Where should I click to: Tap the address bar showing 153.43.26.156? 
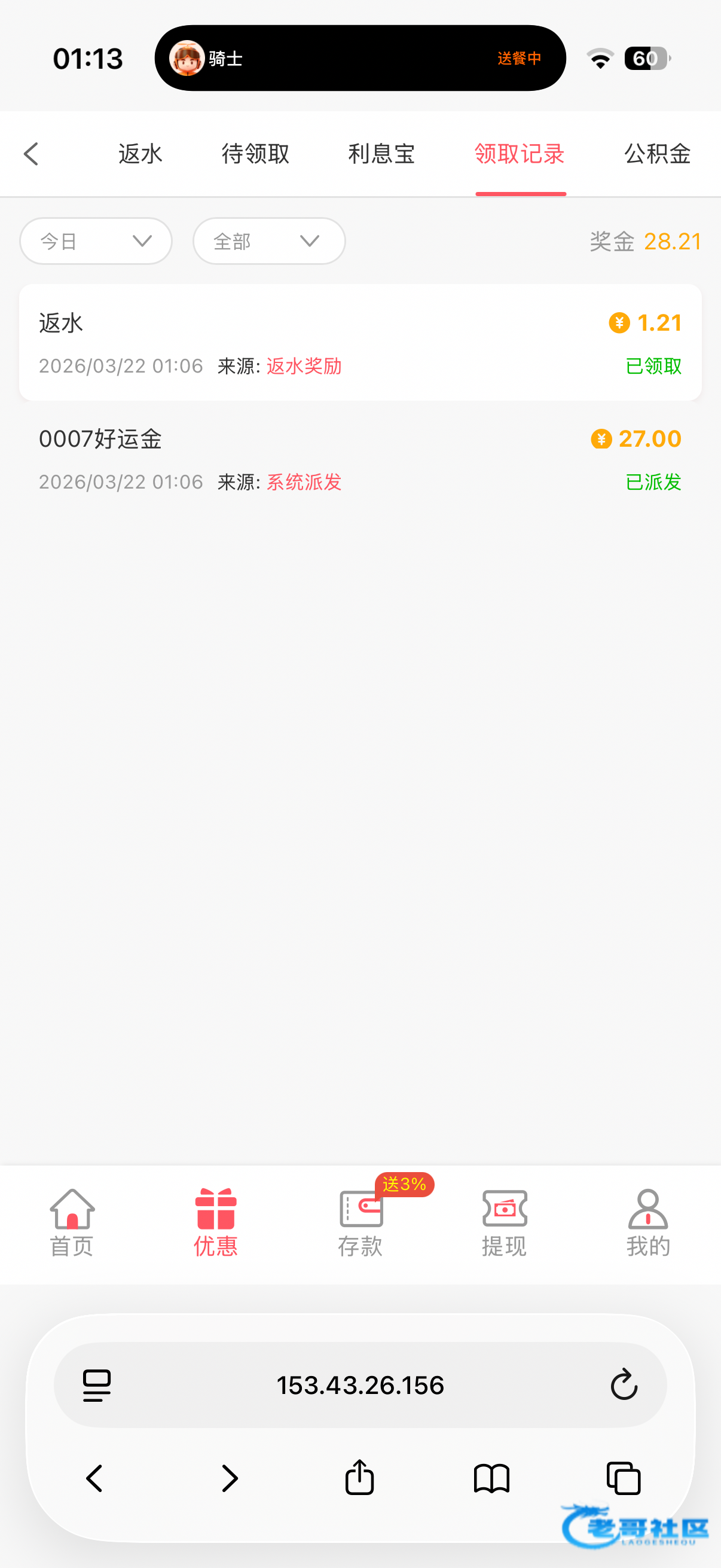360,1385
